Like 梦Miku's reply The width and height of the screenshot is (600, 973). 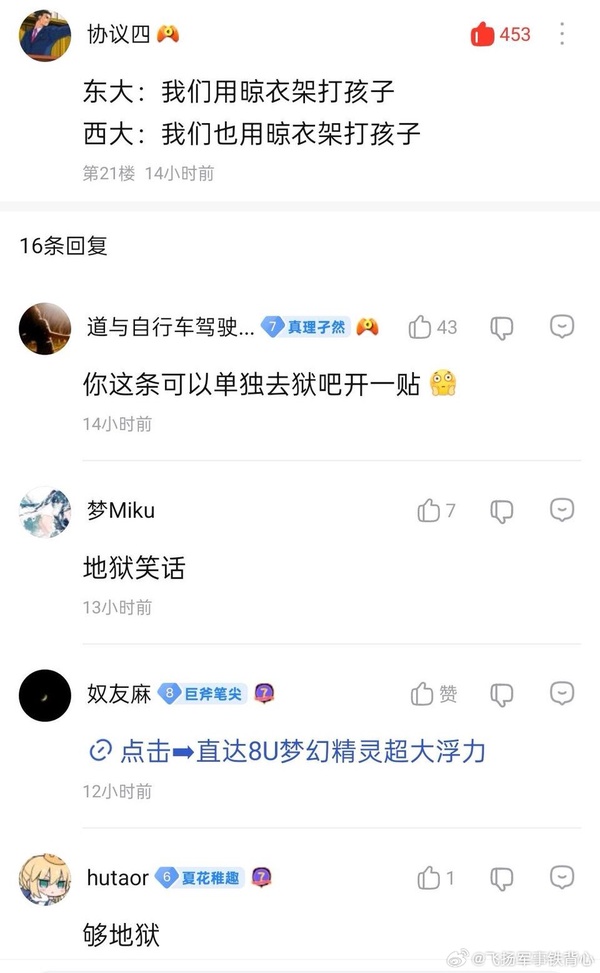pyautogui.click(x=429, y=511)
